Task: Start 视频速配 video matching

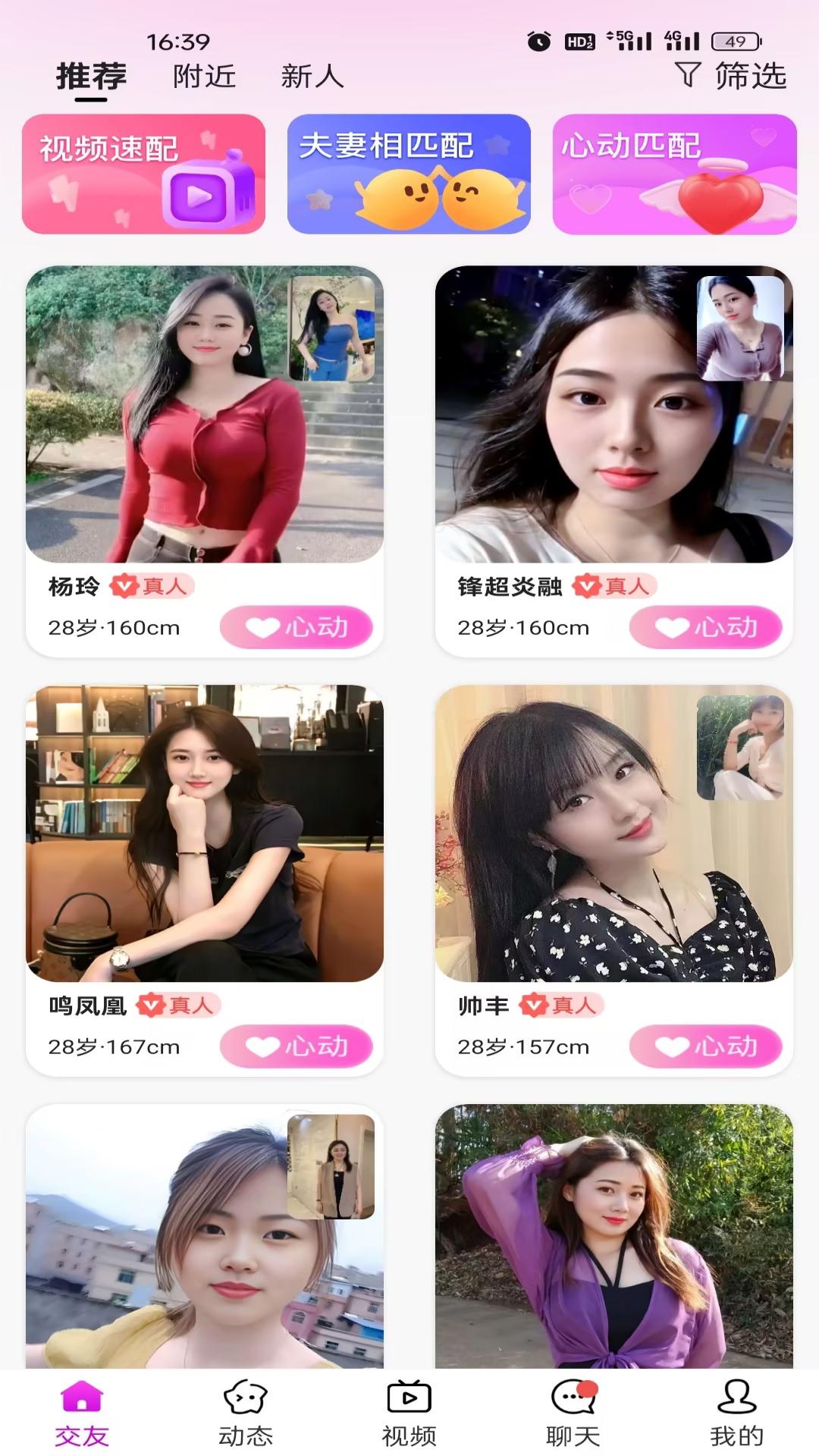Action: [x=143, y=174]
